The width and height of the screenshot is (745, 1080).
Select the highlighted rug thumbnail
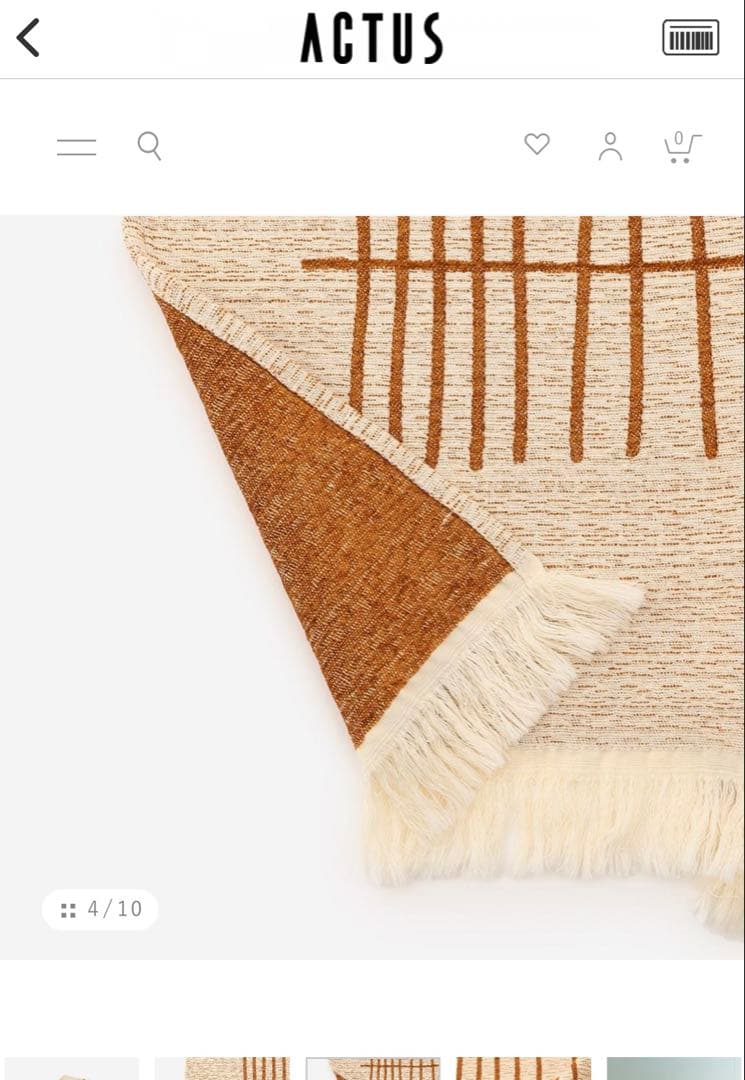point(373,1068)
